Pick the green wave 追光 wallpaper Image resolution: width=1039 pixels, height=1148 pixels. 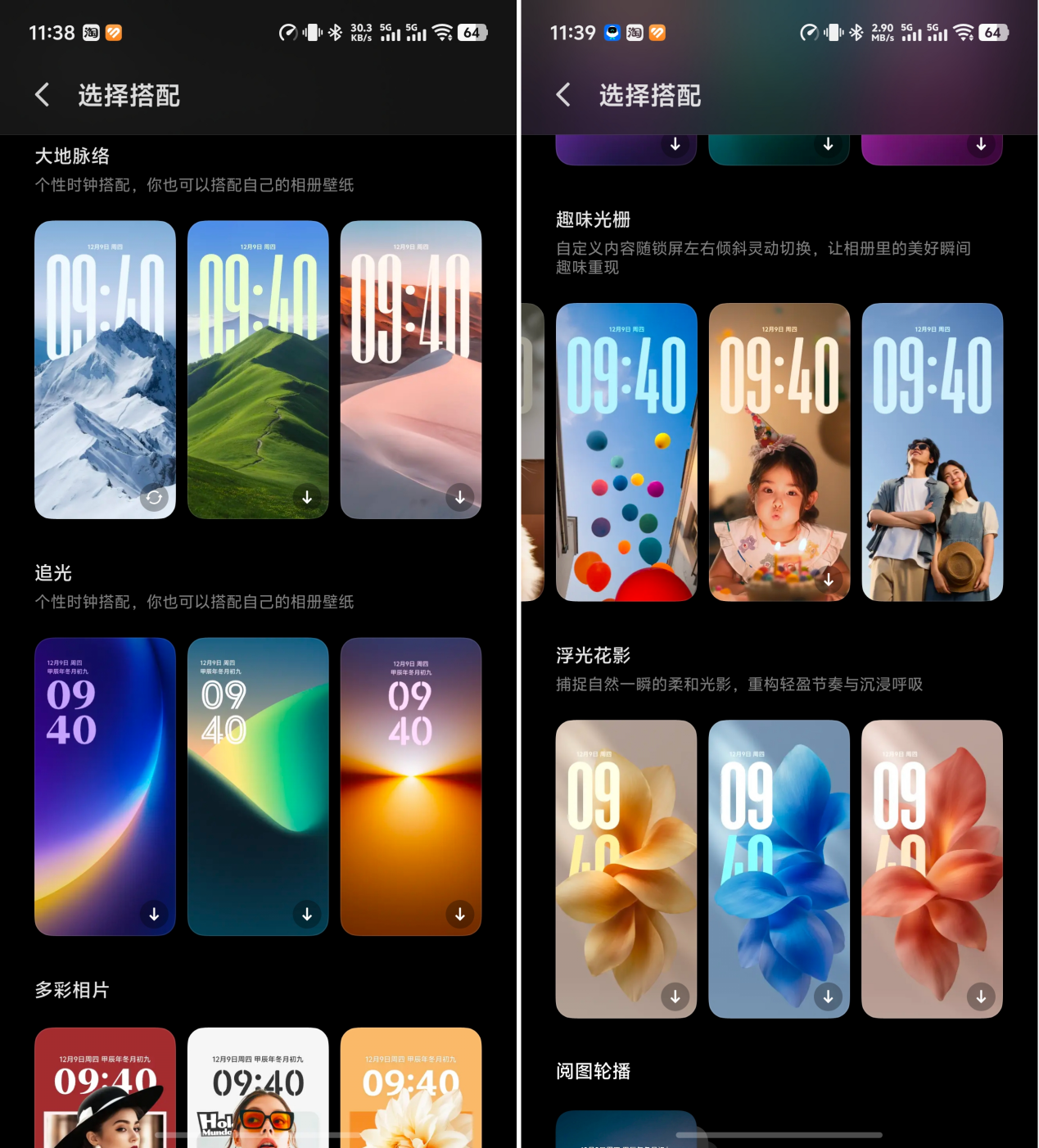click(258, 786)
